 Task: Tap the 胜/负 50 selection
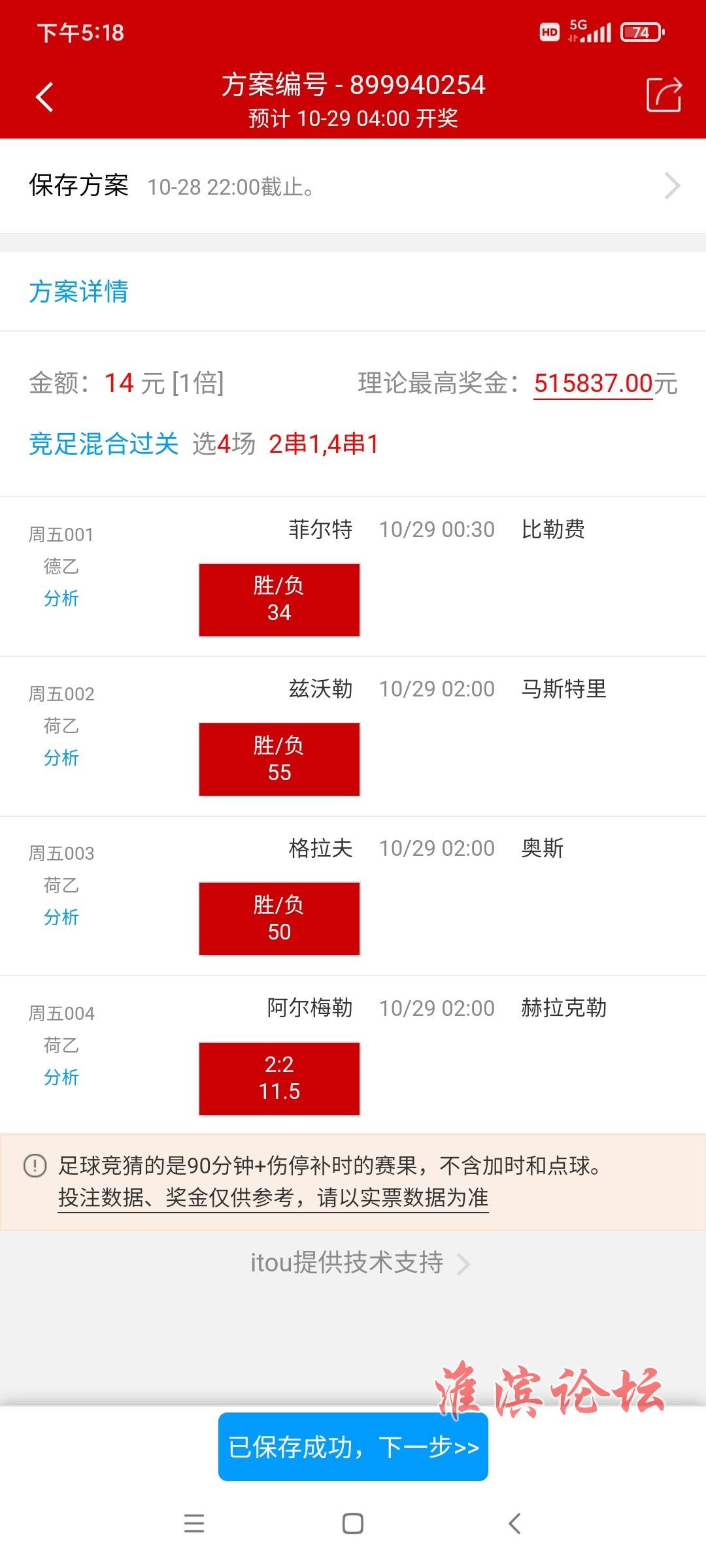(x=279, y=919)
